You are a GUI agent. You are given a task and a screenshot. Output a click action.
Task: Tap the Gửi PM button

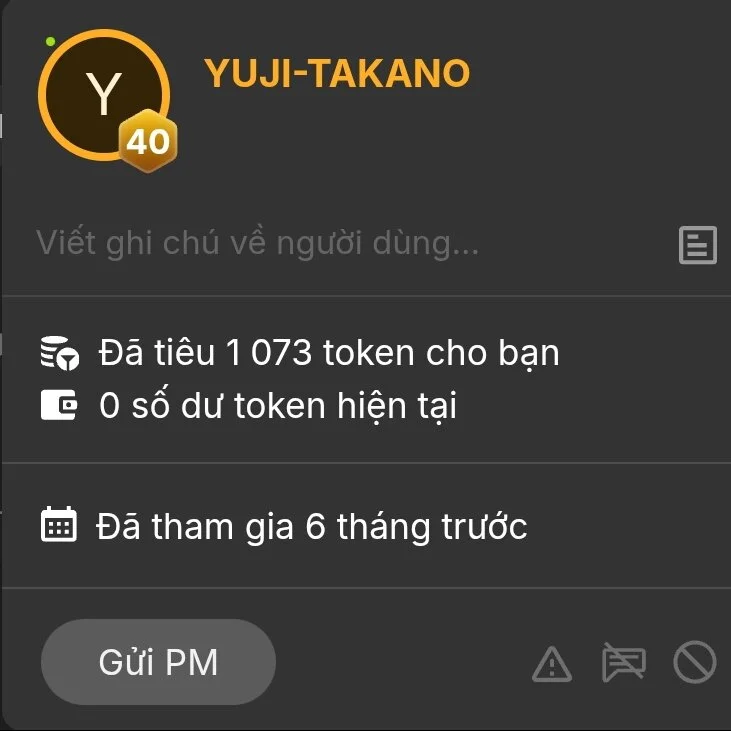tap(158, 662)
